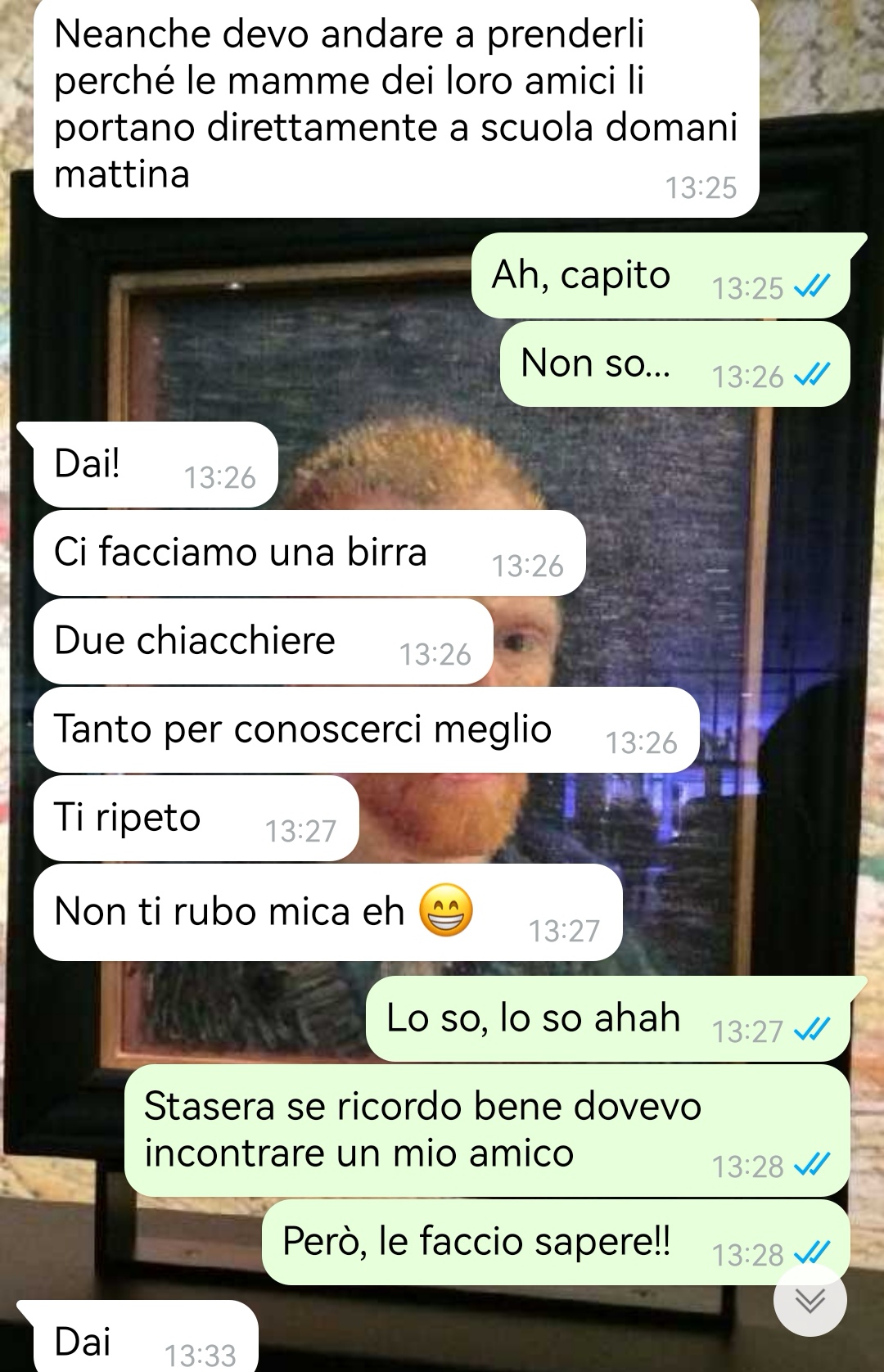Viewport: 884px width, 1372px height.
Task: Jump to latest messages with down arrow
Action: [810, 1301]
